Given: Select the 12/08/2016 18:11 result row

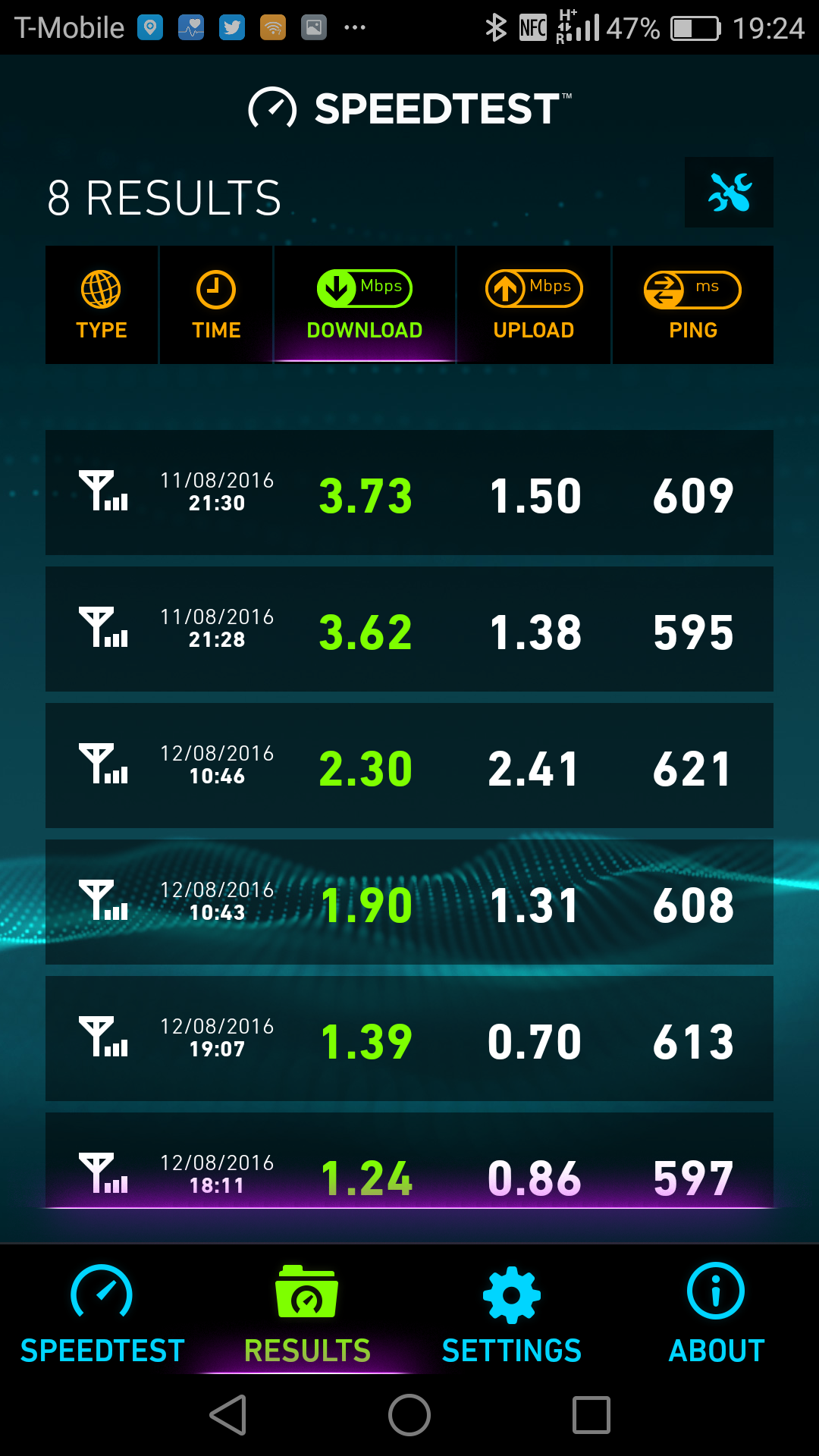Looking at the screenshot, I should pos(409,1161).
